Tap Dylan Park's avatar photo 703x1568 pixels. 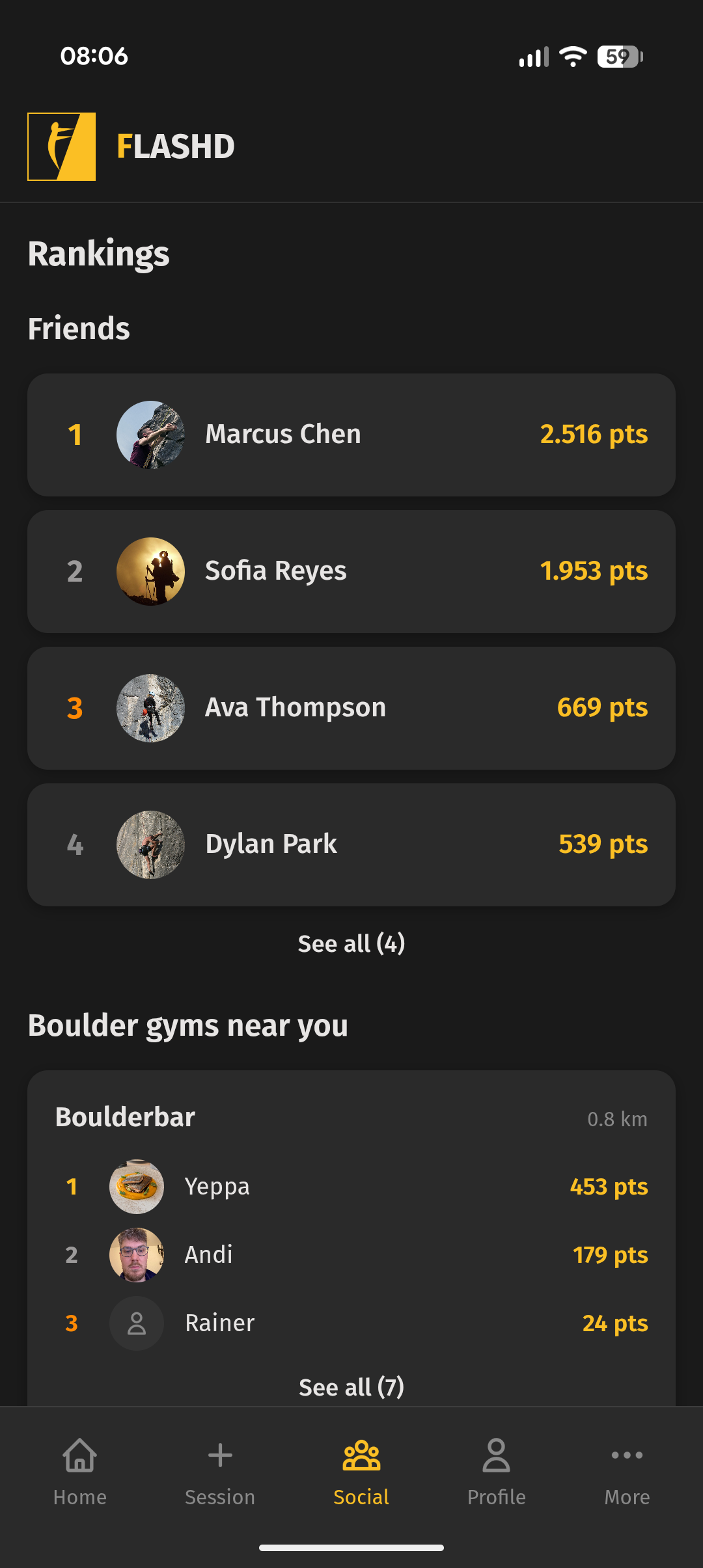click(x=150, y=844)
